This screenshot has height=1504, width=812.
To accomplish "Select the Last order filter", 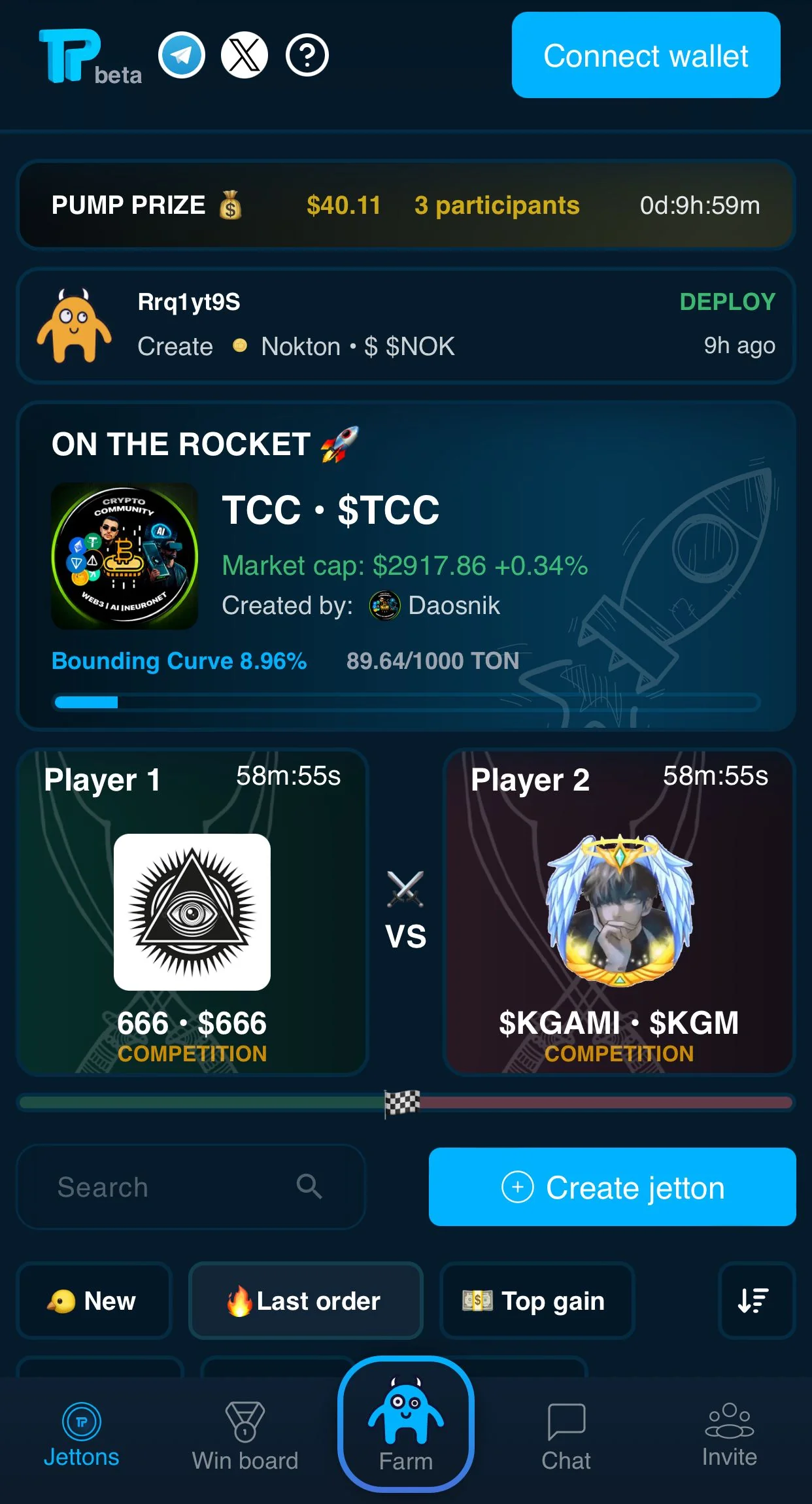I will tap(305, 1301).
